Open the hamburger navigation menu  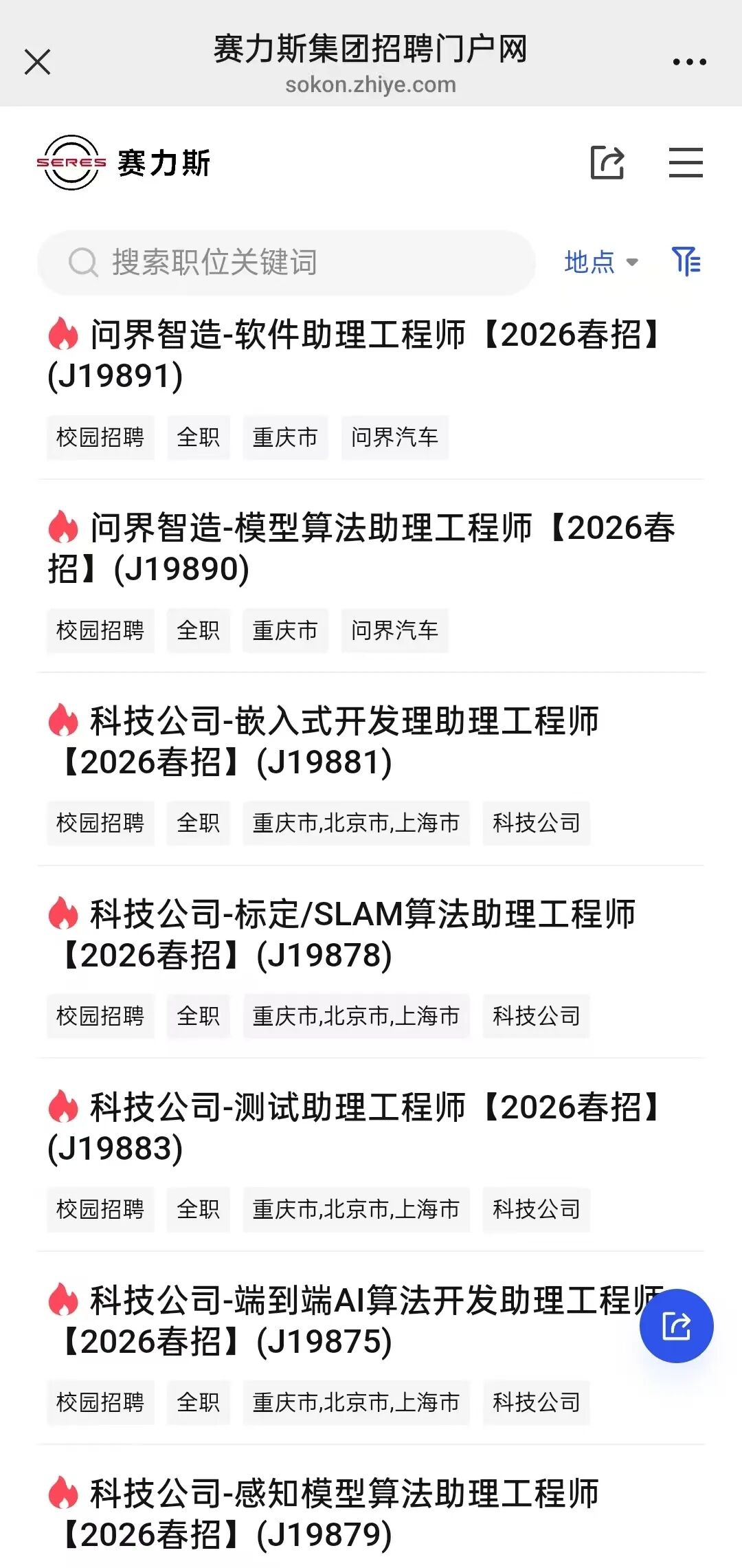click(x=686, y=163)
